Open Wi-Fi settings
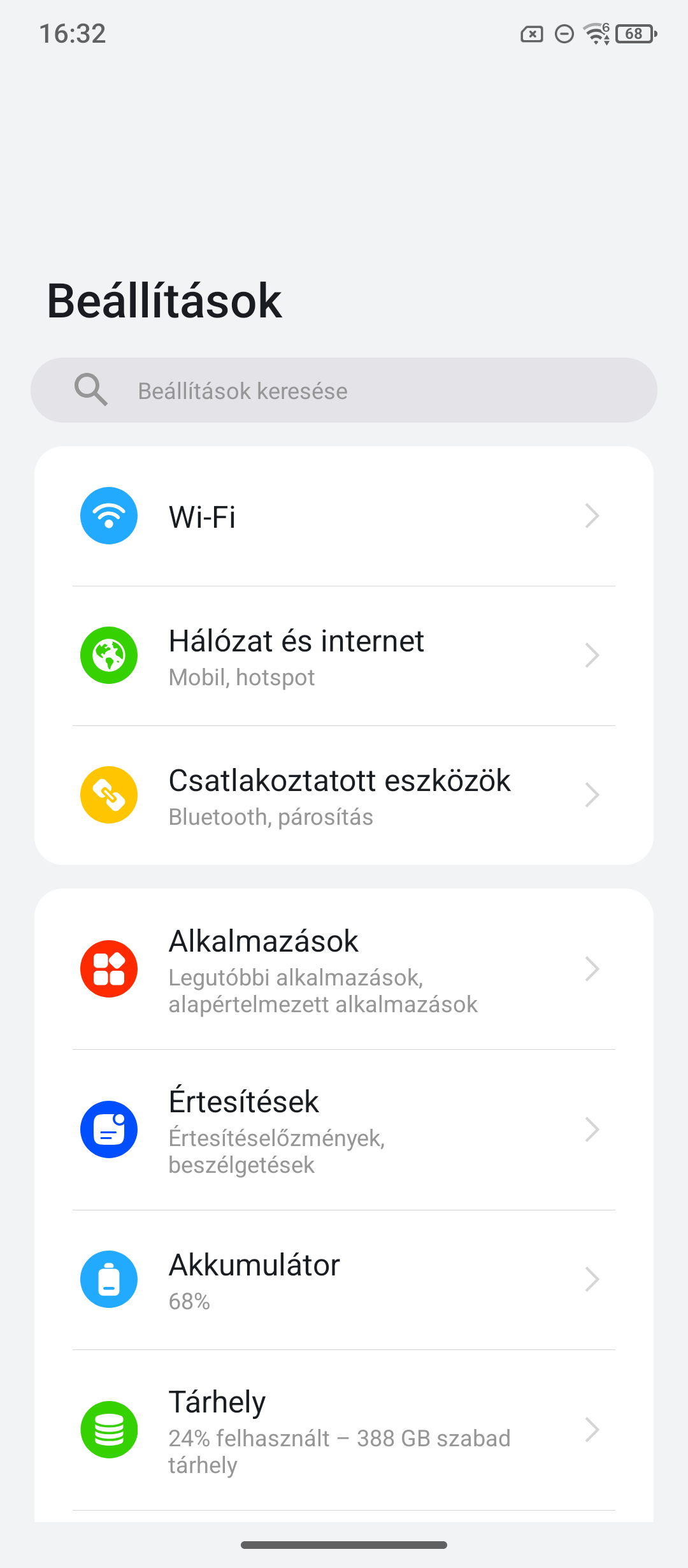Screen dimensions: 688x1568 (x=344, y=516)
